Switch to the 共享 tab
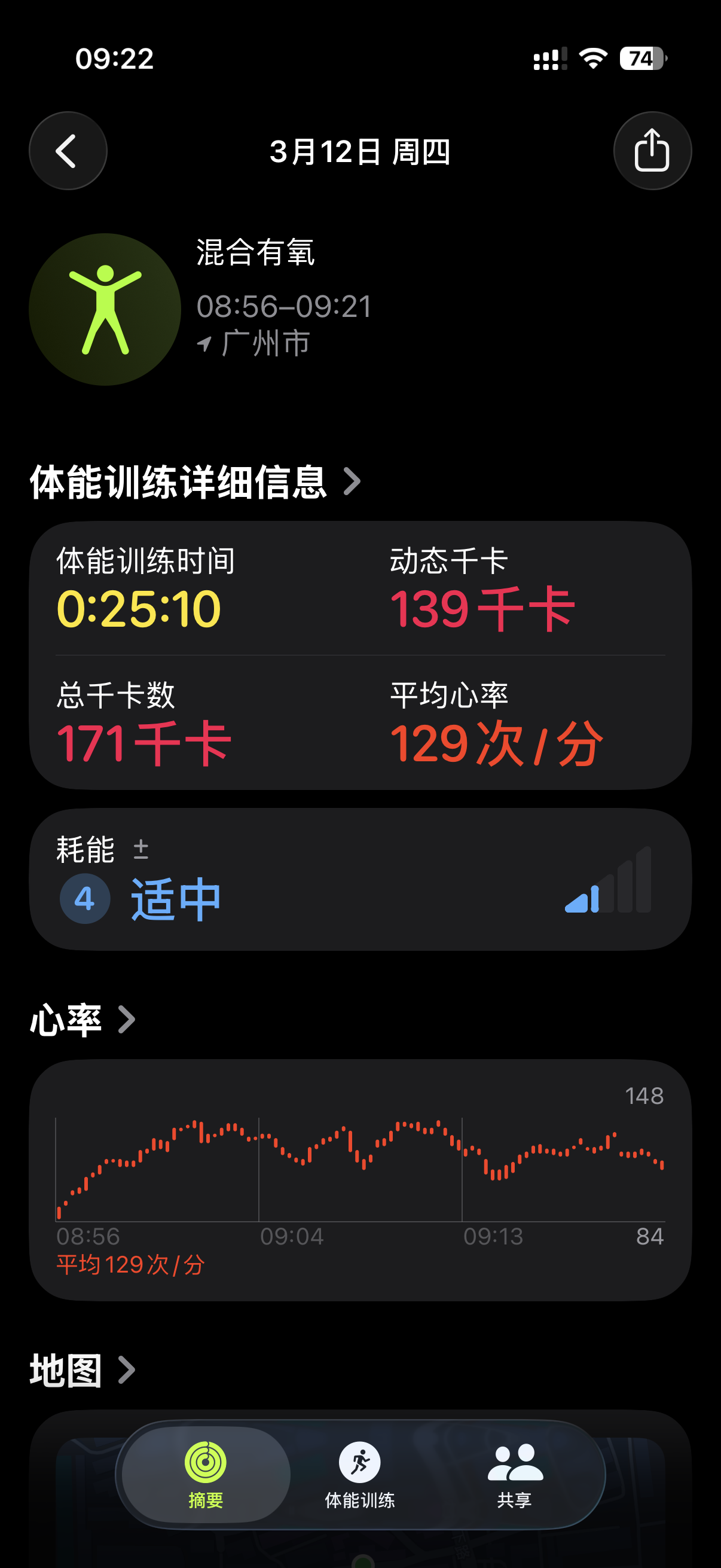721x1568 pixels. click(514, 1474)
